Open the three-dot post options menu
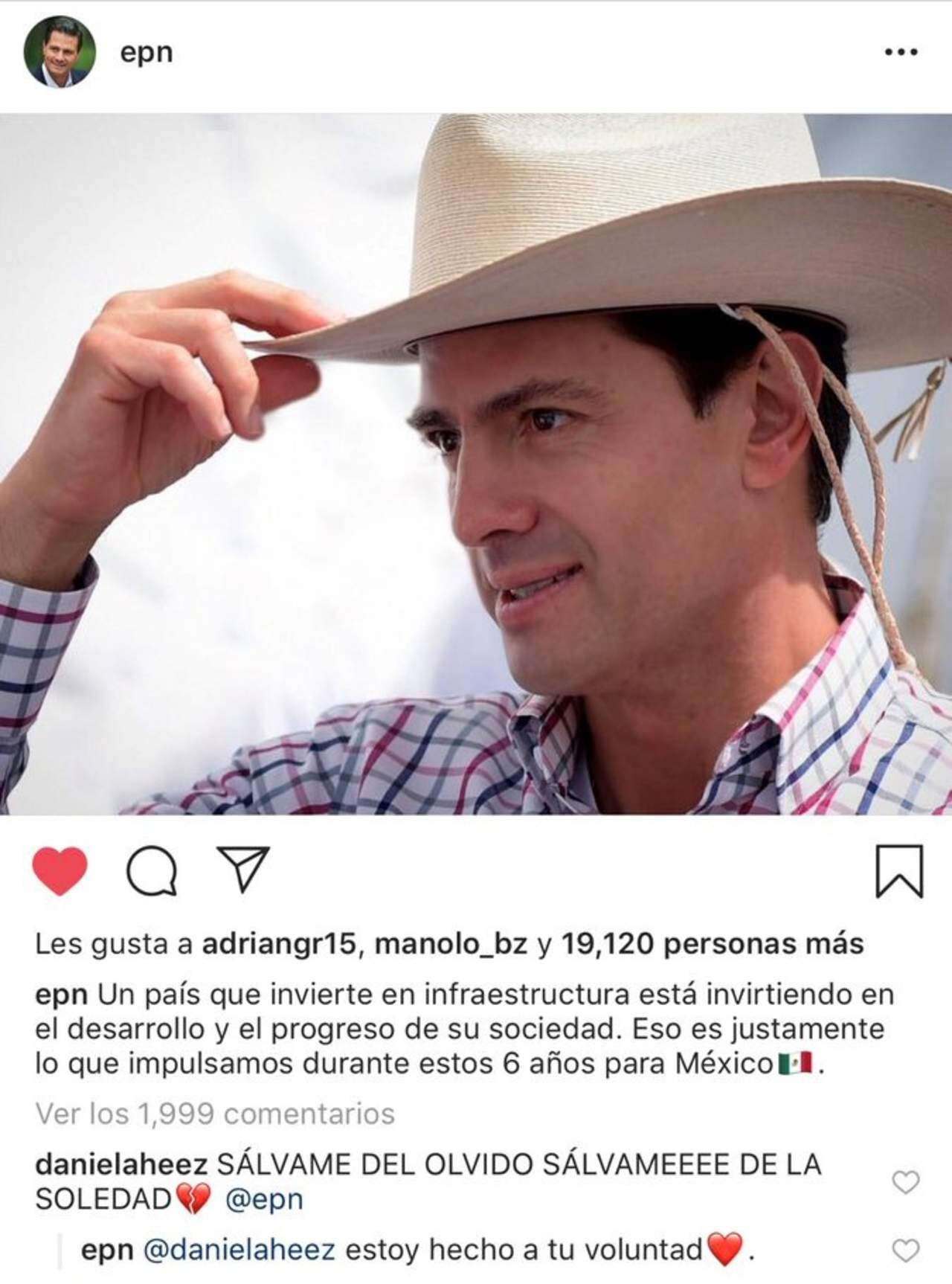952x1284 pixels. coord(901,52)
